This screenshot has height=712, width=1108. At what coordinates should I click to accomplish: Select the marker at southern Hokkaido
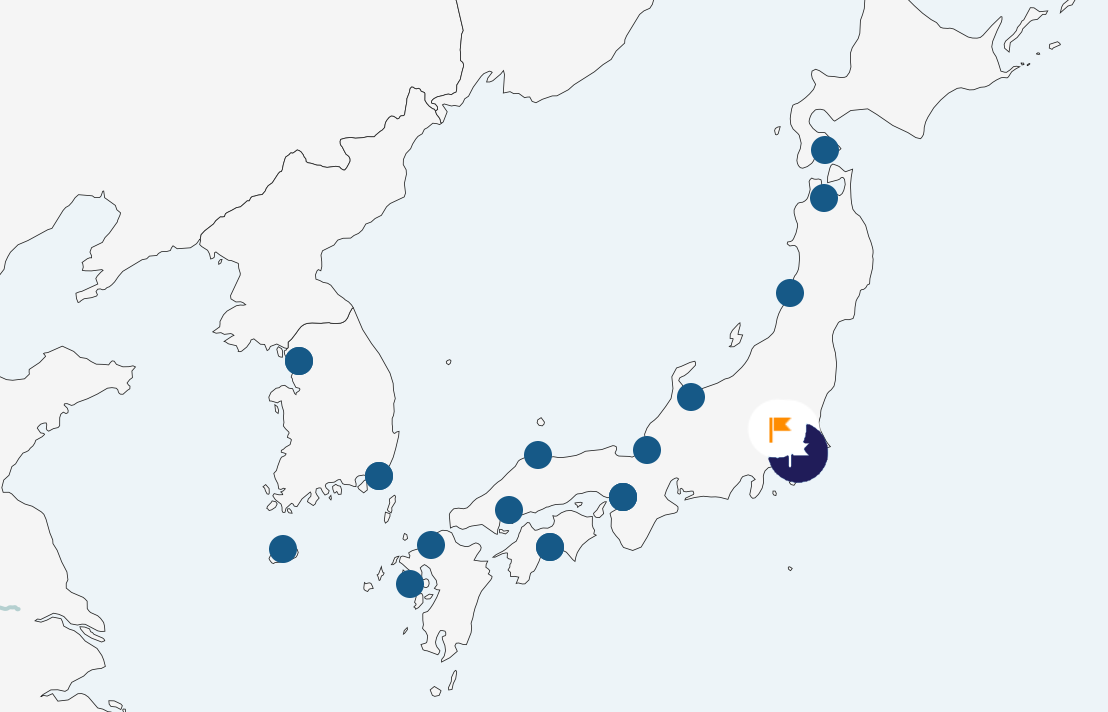(825, 150)
